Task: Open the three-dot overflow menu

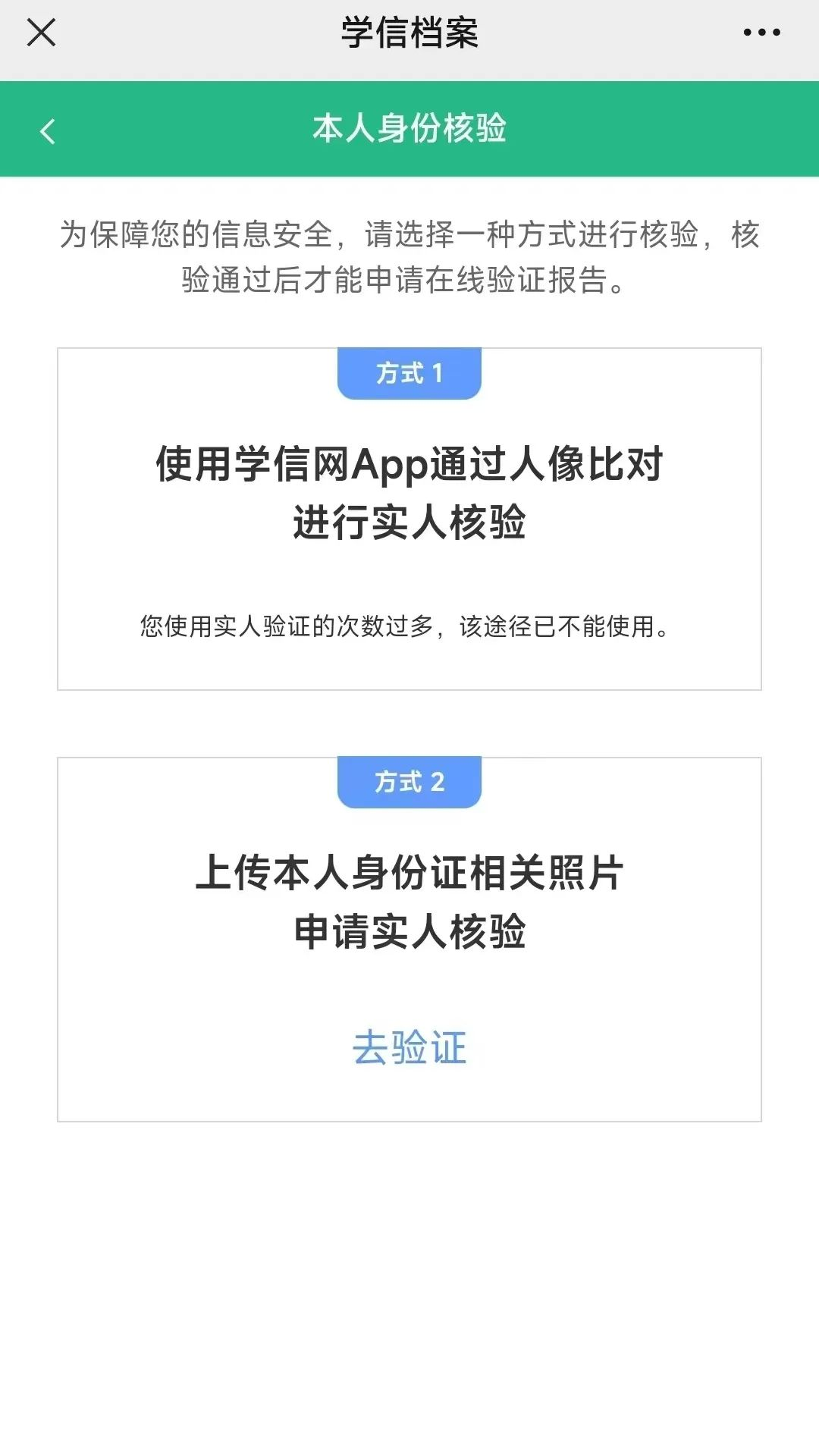Action: [x=761, y=33]
